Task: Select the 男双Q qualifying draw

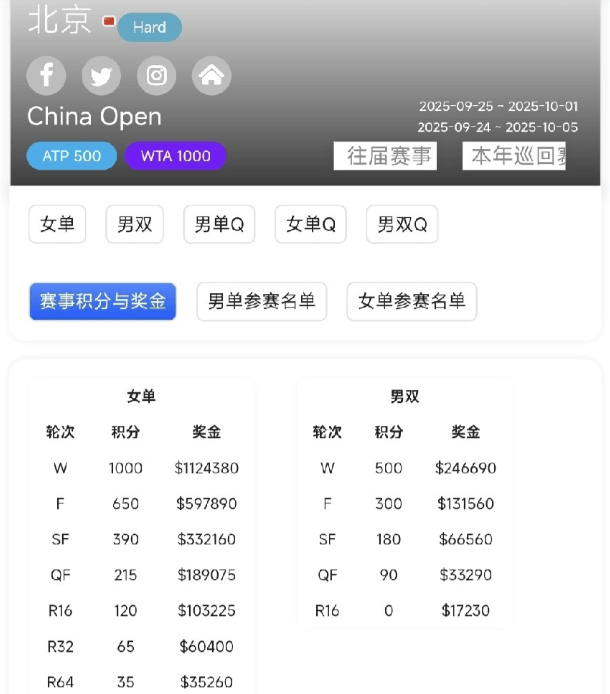Action: [402, 225]
